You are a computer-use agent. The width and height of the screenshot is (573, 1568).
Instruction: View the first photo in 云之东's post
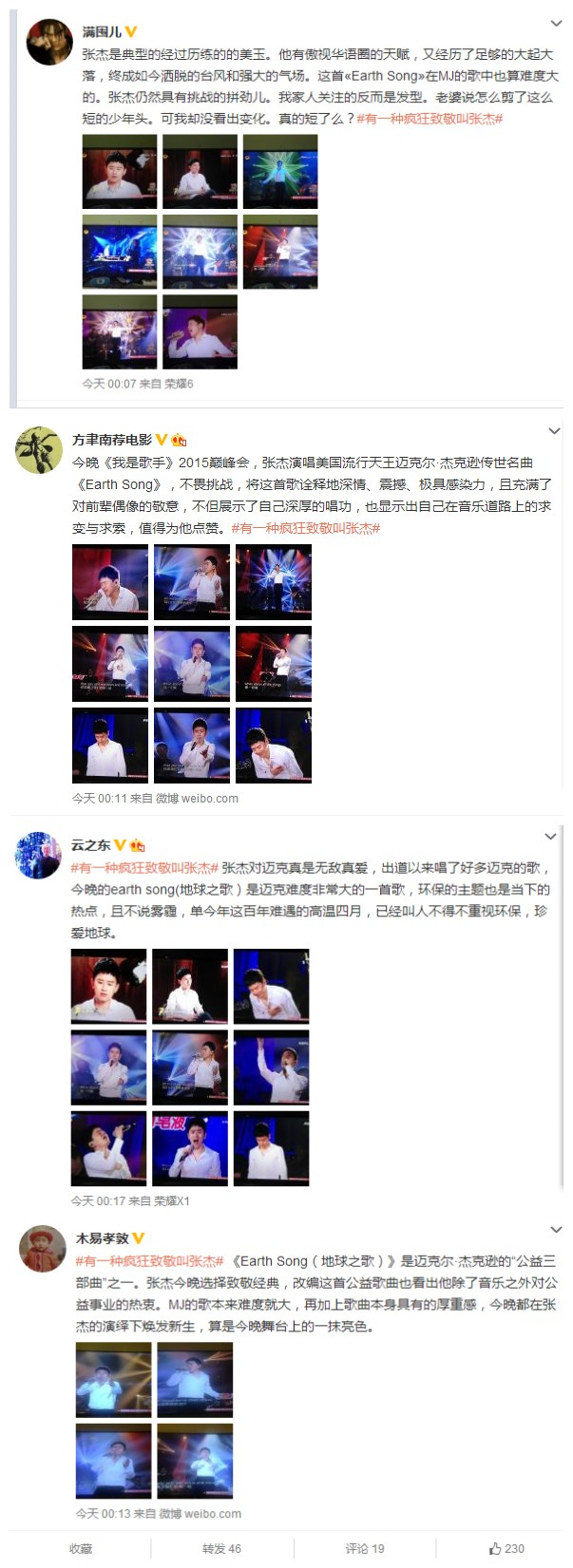108,986
